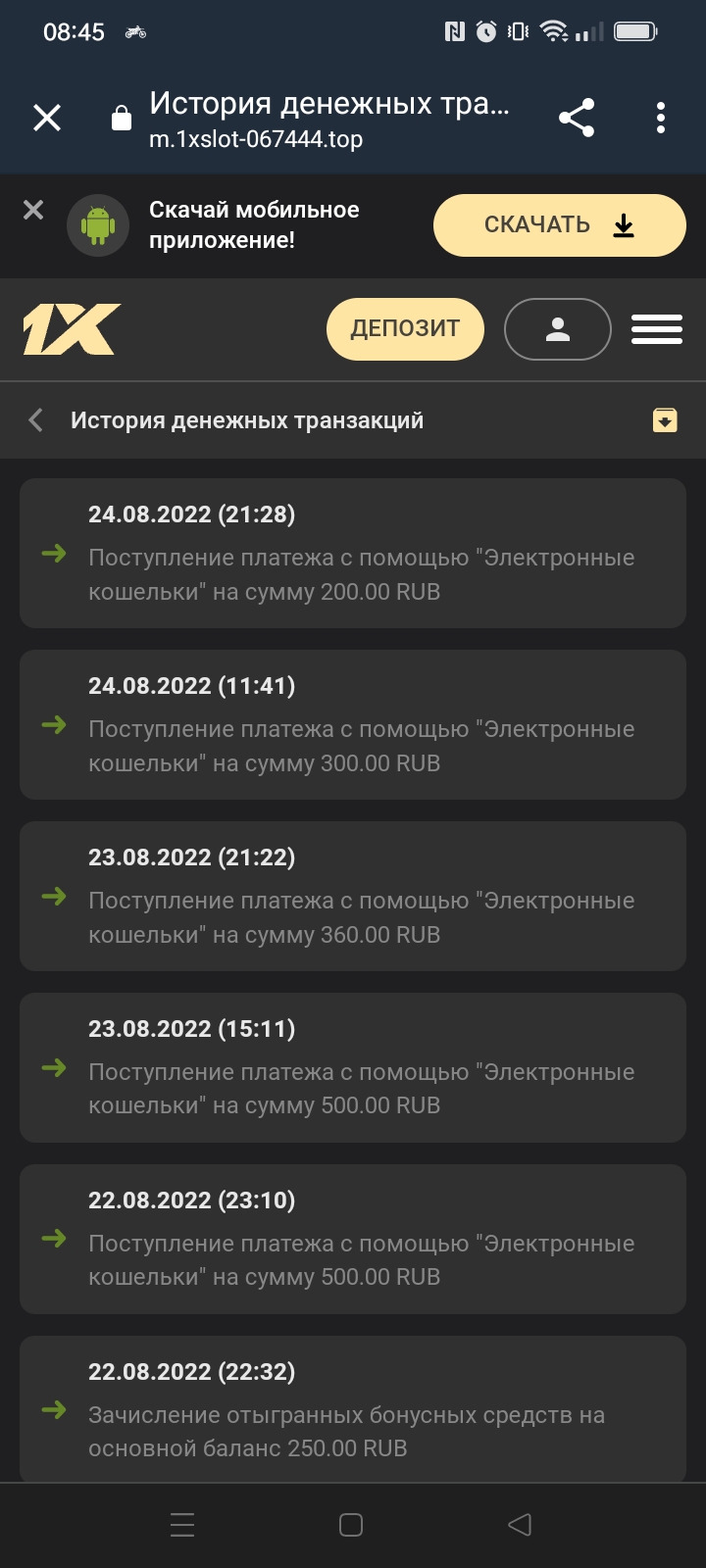Open the ДЕПОЗИТ button
The height and width of the screenshot is (1568, 706).
pyautogui.click(x=405, y=329)
